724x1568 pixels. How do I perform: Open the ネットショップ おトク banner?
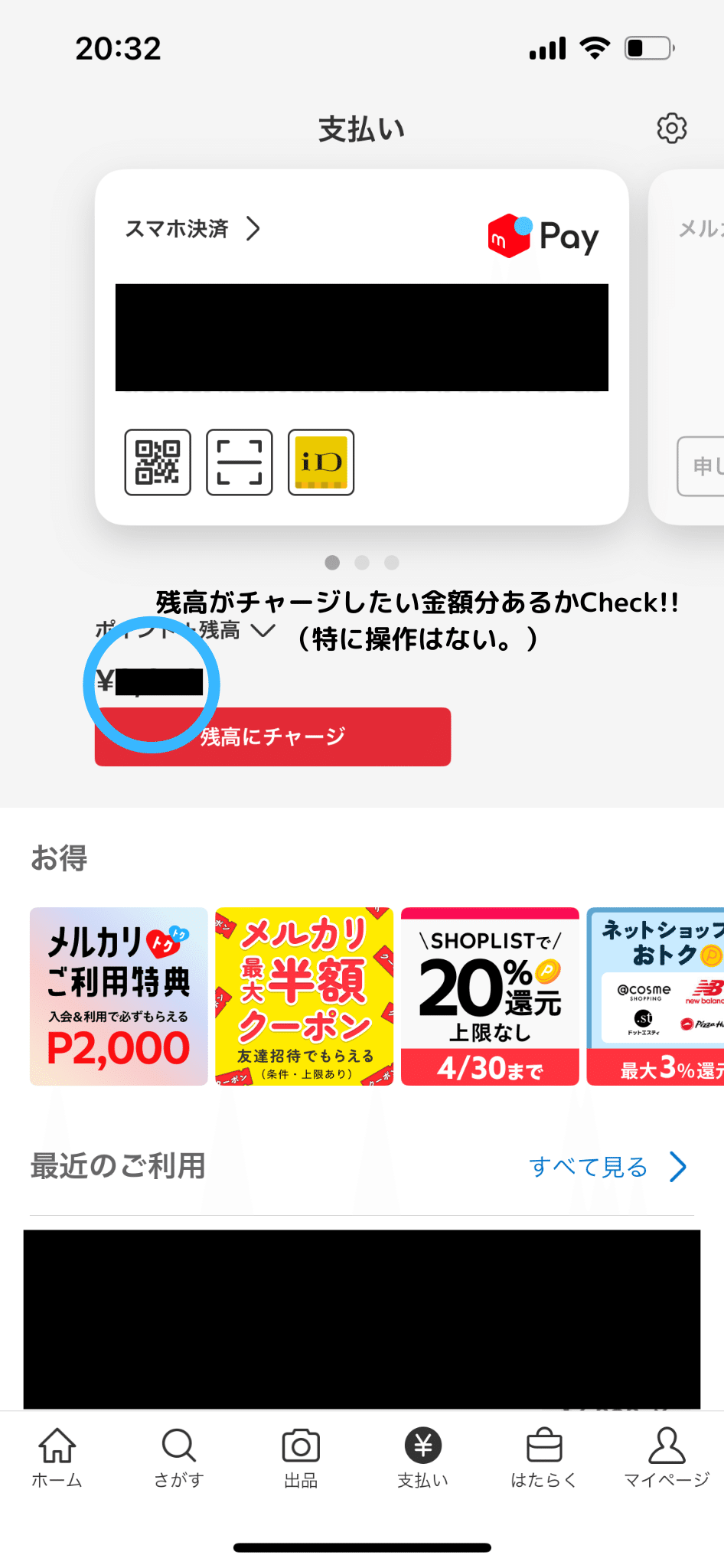click(655, 996)
